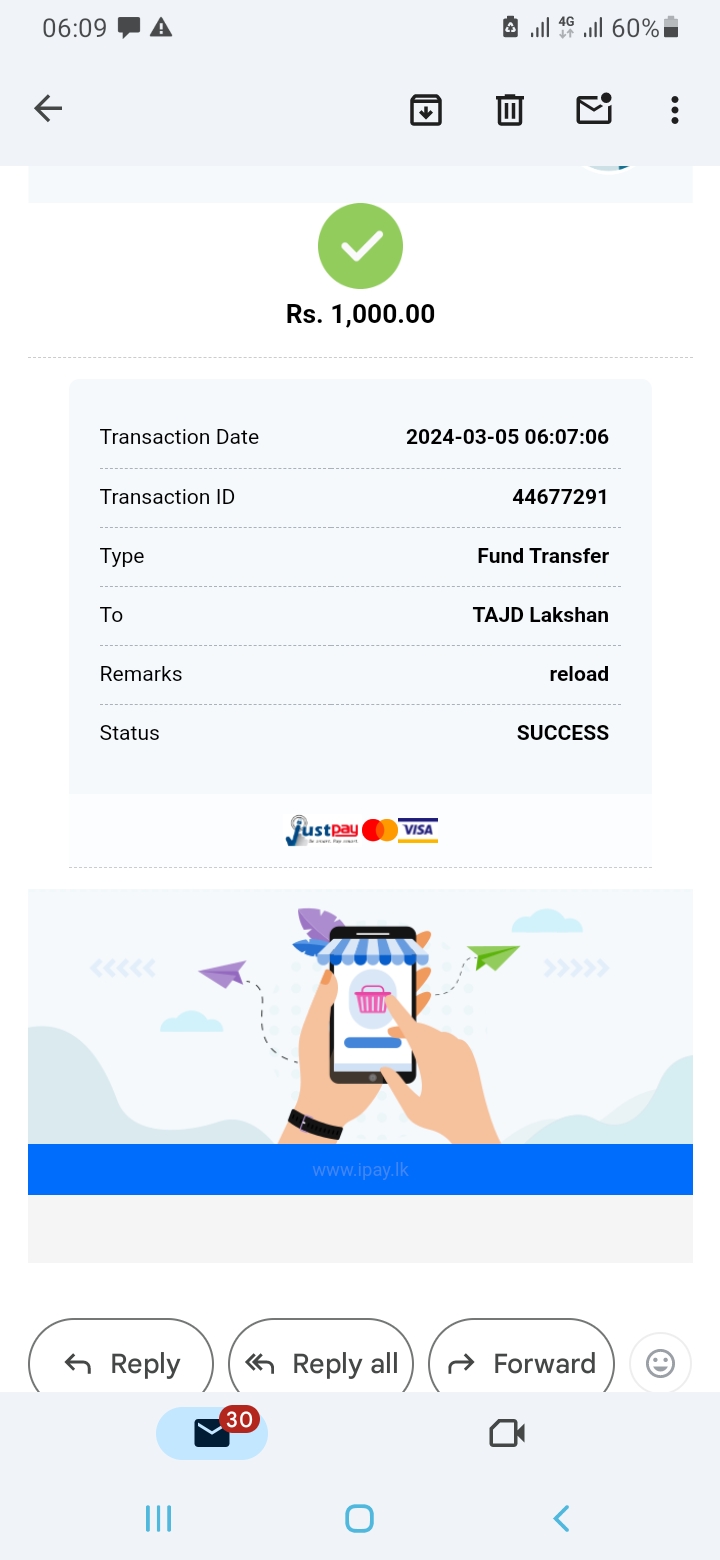Open the overflow menu
Viewport: 720px width, 1560px height.
[x=675, y=109]
